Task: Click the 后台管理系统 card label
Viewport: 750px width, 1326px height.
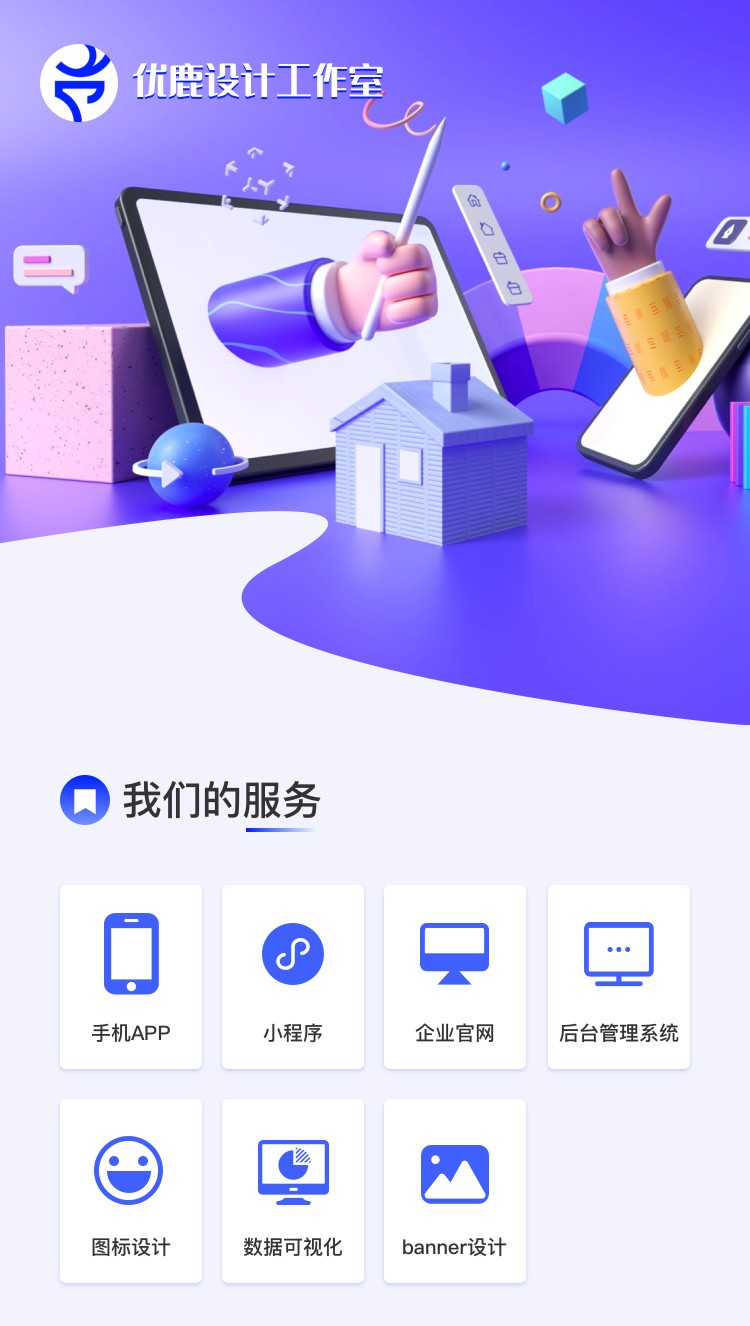Action: pyautogui.click(x=618, y=1032)
